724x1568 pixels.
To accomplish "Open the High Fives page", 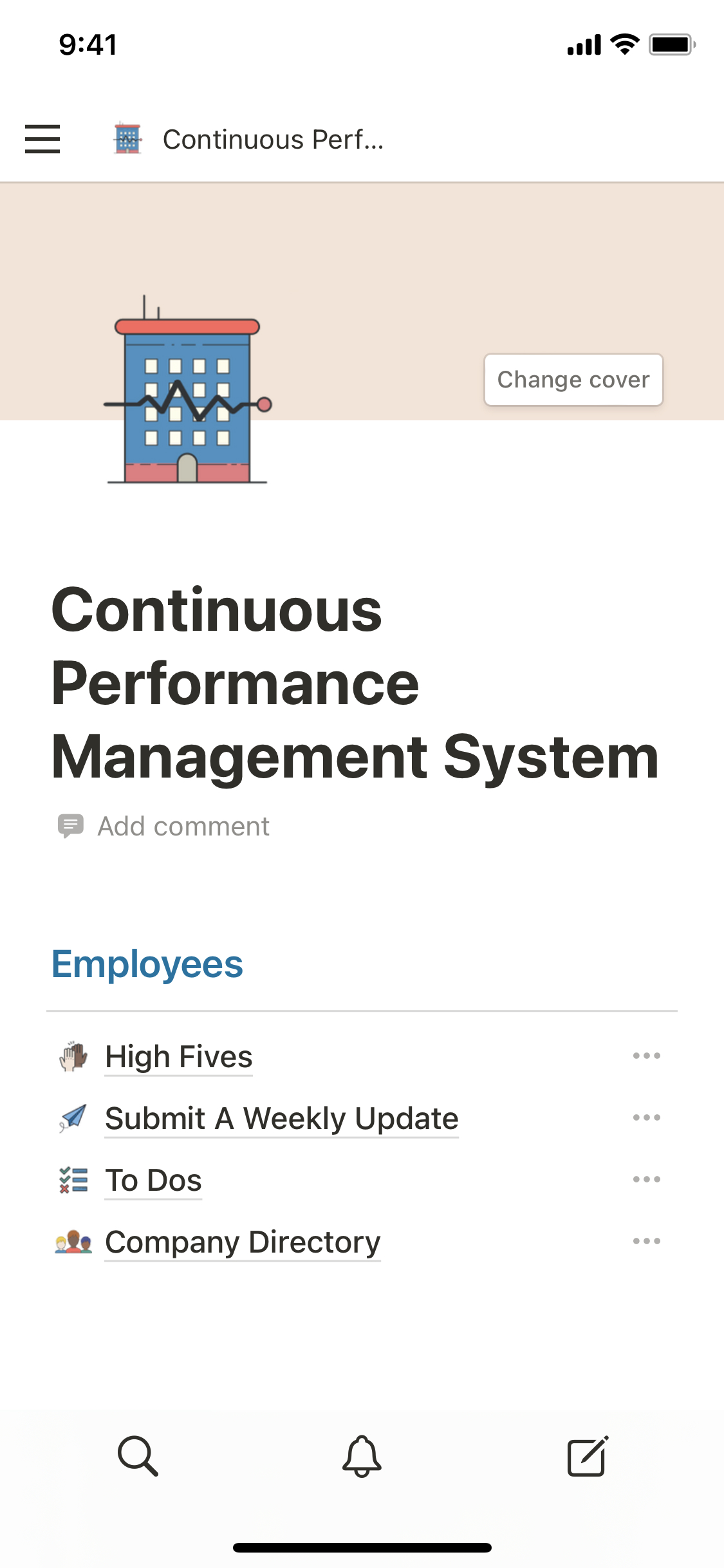I will 178,1056.
